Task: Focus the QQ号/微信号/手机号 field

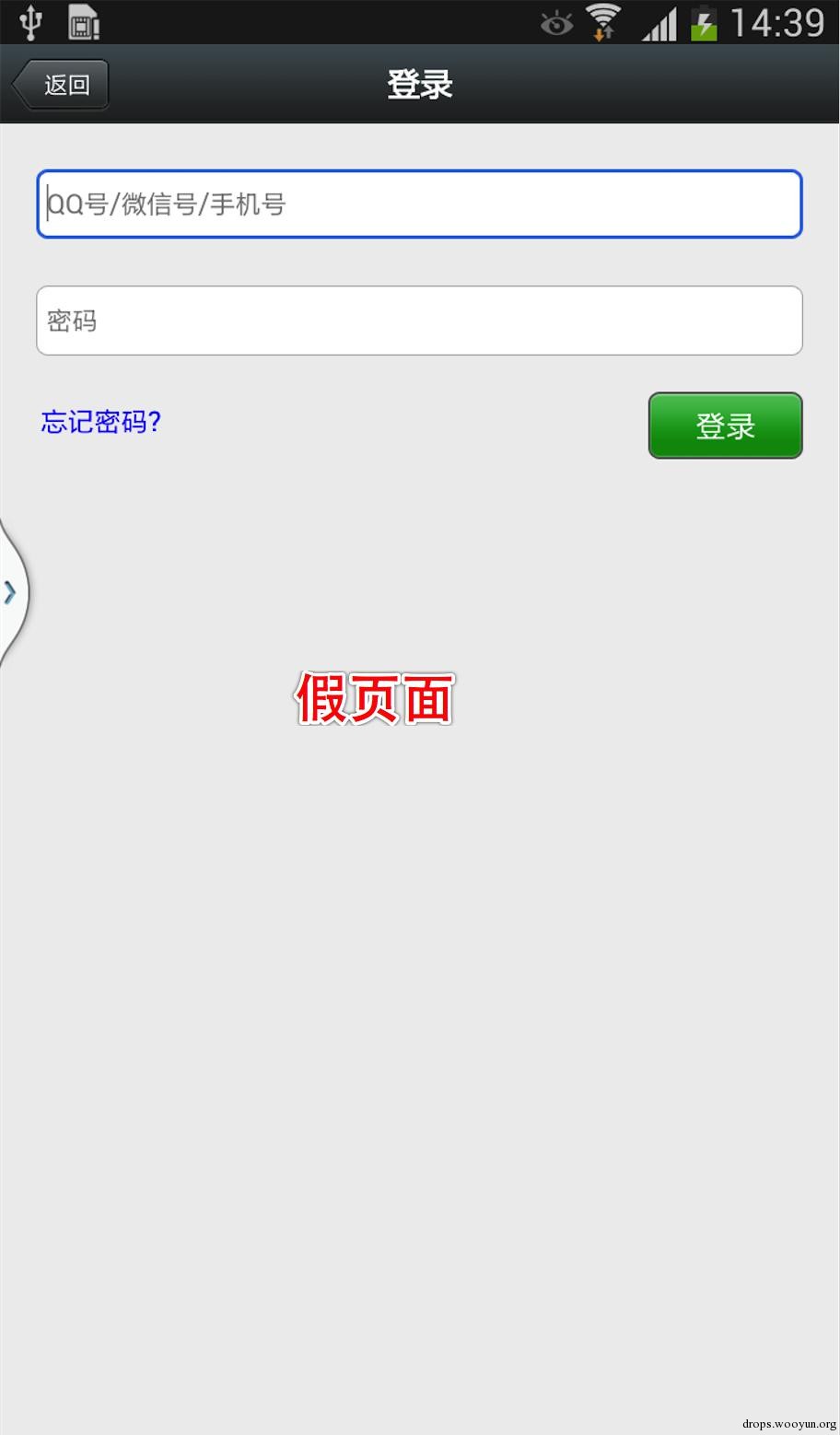Action: [419, 204]
